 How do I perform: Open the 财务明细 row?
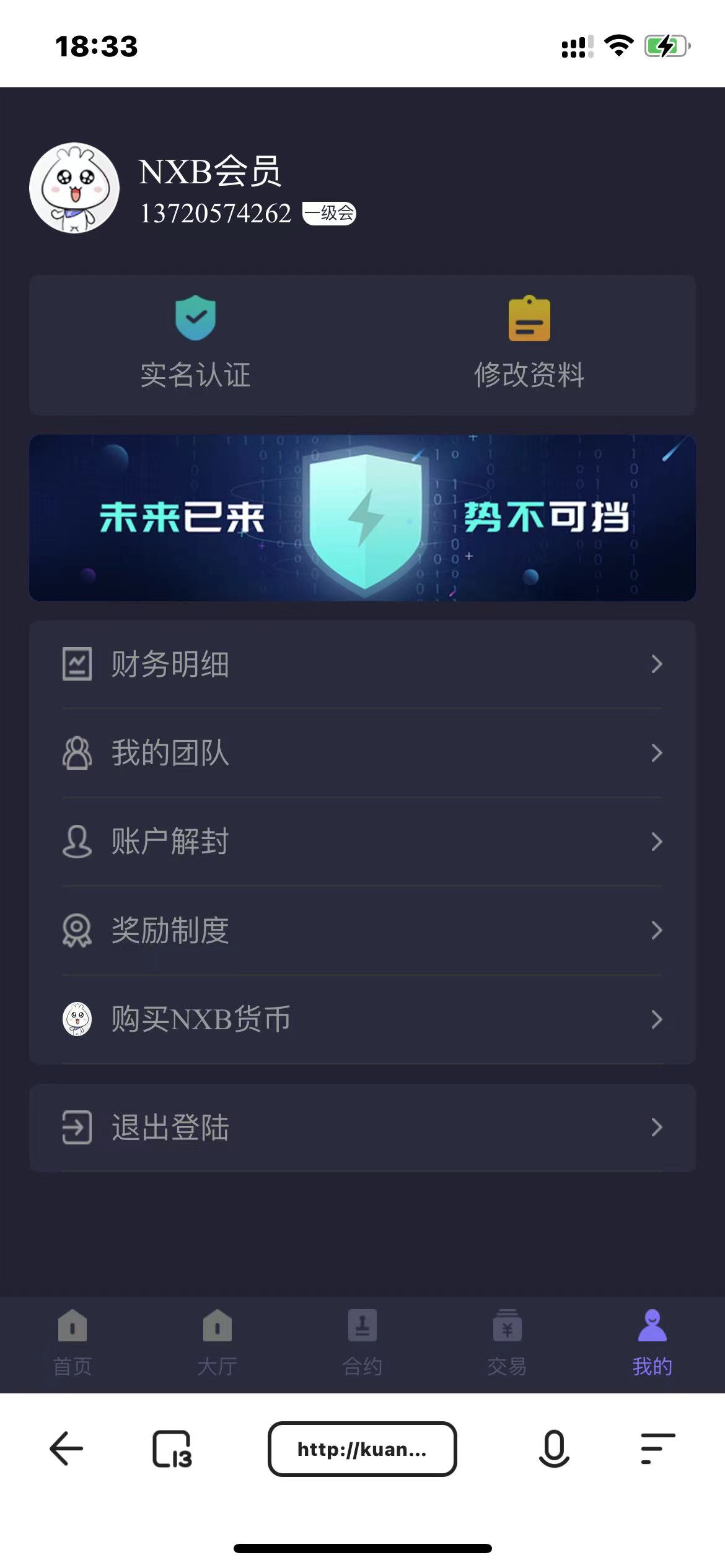[x=362, y=664]
